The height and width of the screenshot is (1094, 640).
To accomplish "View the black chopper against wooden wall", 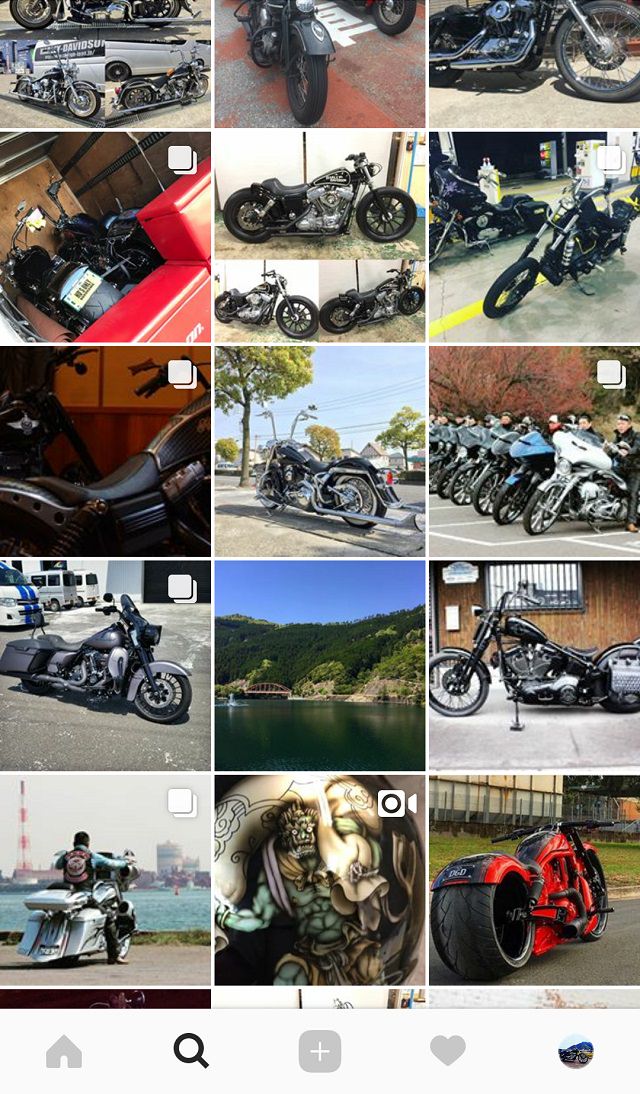I will point(534,665).
